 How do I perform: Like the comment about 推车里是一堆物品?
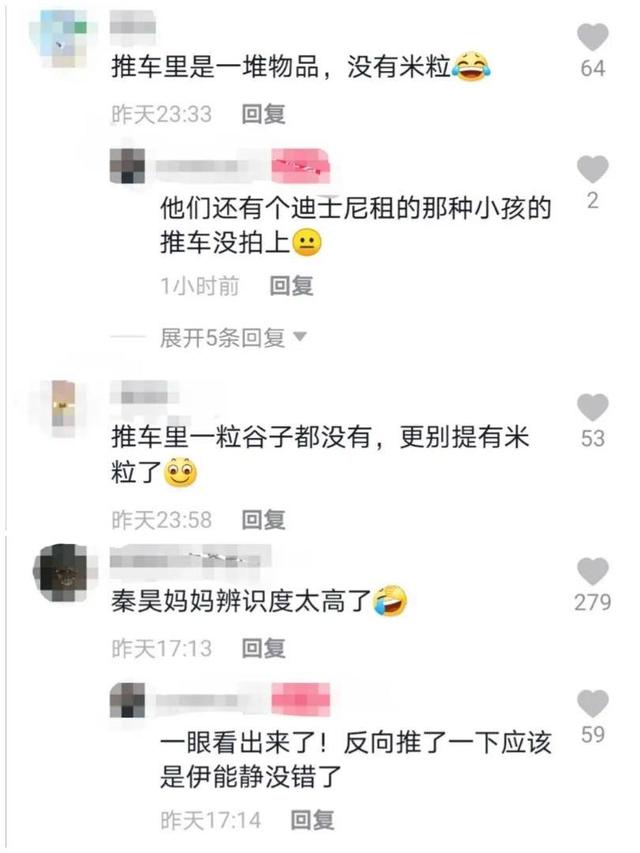(x=593, y=38)
